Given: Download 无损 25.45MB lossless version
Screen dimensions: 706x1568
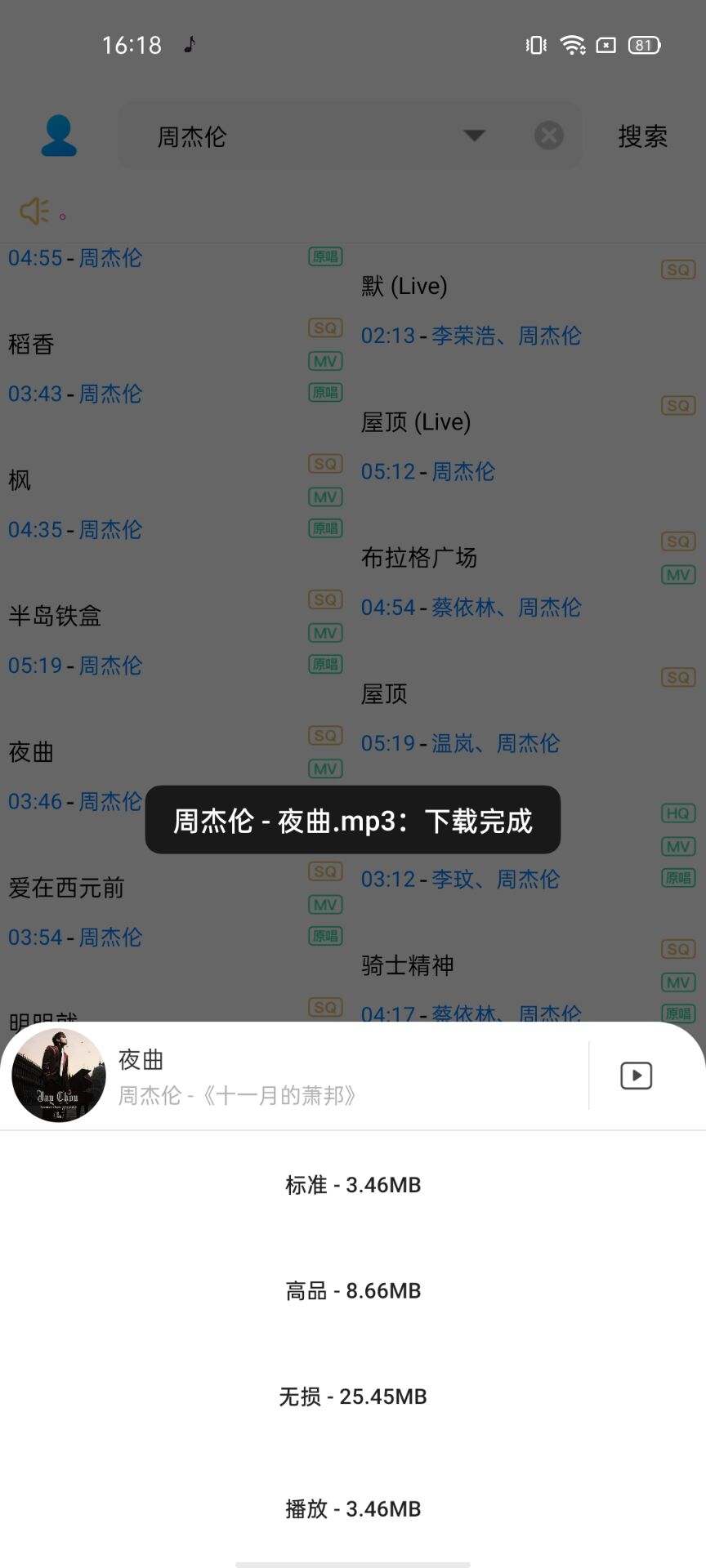Looking at the screenshot, I should pyautogui.click(x=353, y=1397).
